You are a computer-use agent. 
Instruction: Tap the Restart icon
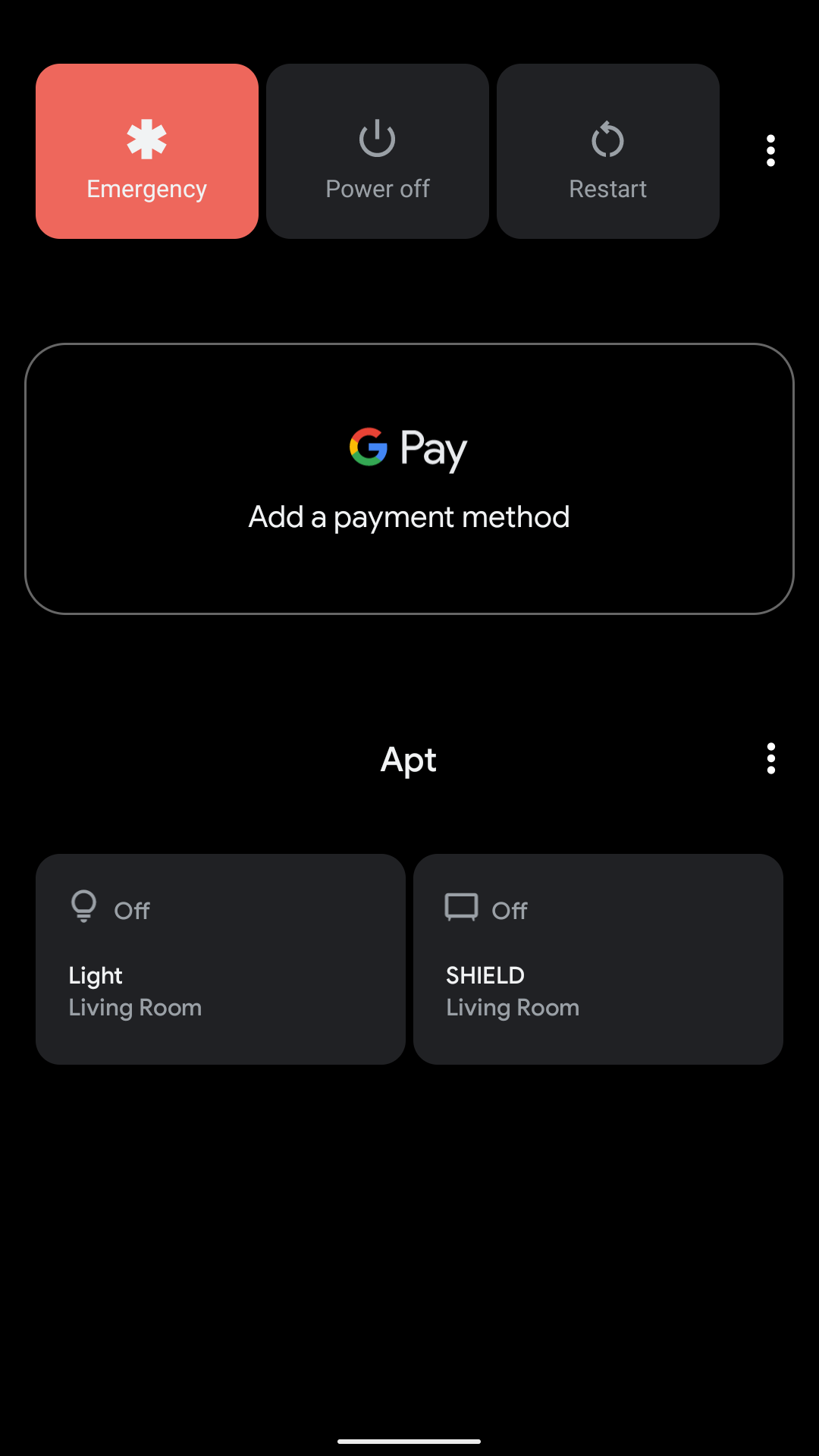[x=607, y=139]
